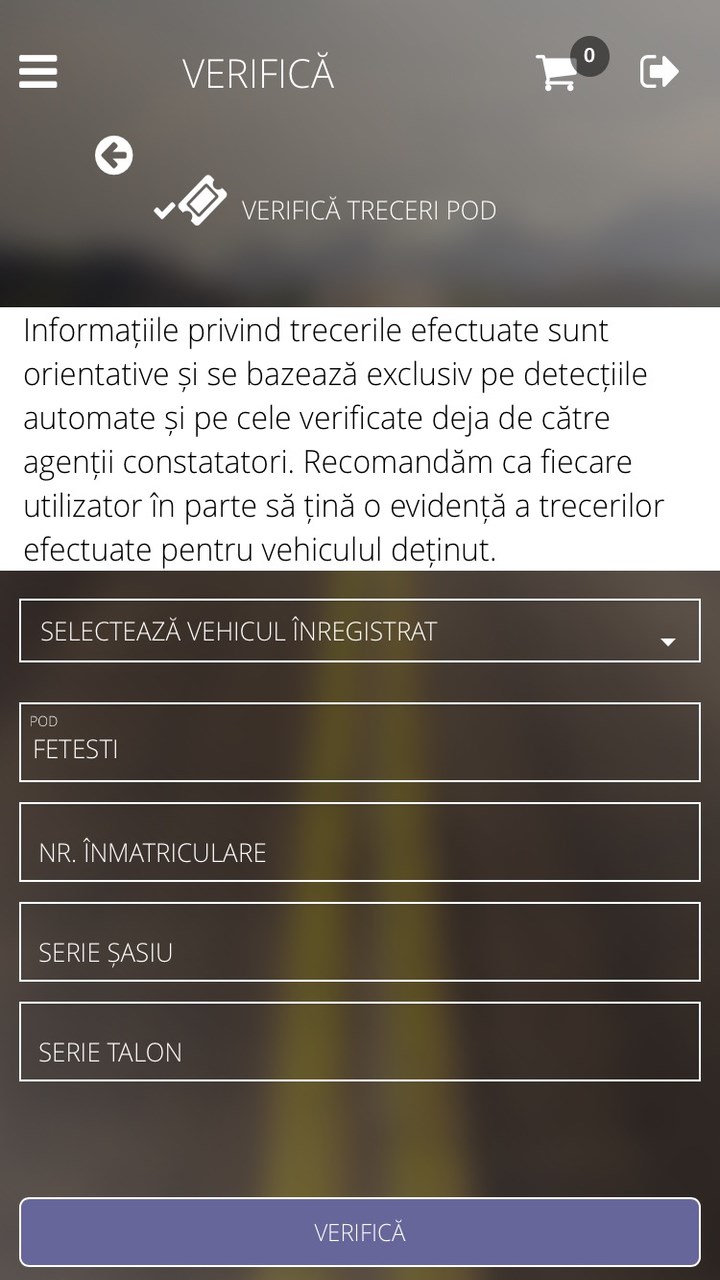
Task: Tap the logout icon
Action: tap(659, 71)
